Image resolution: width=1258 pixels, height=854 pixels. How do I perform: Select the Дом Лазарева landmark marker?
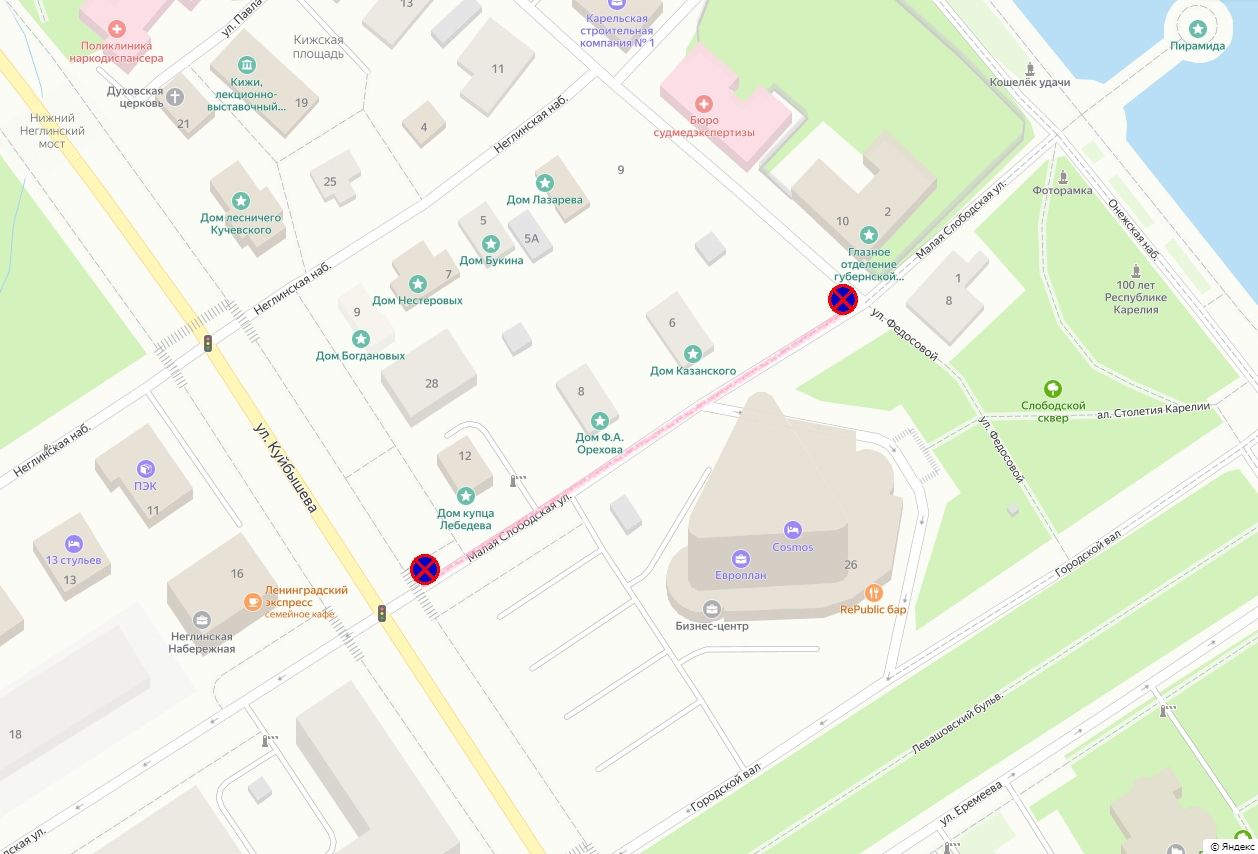545,182
